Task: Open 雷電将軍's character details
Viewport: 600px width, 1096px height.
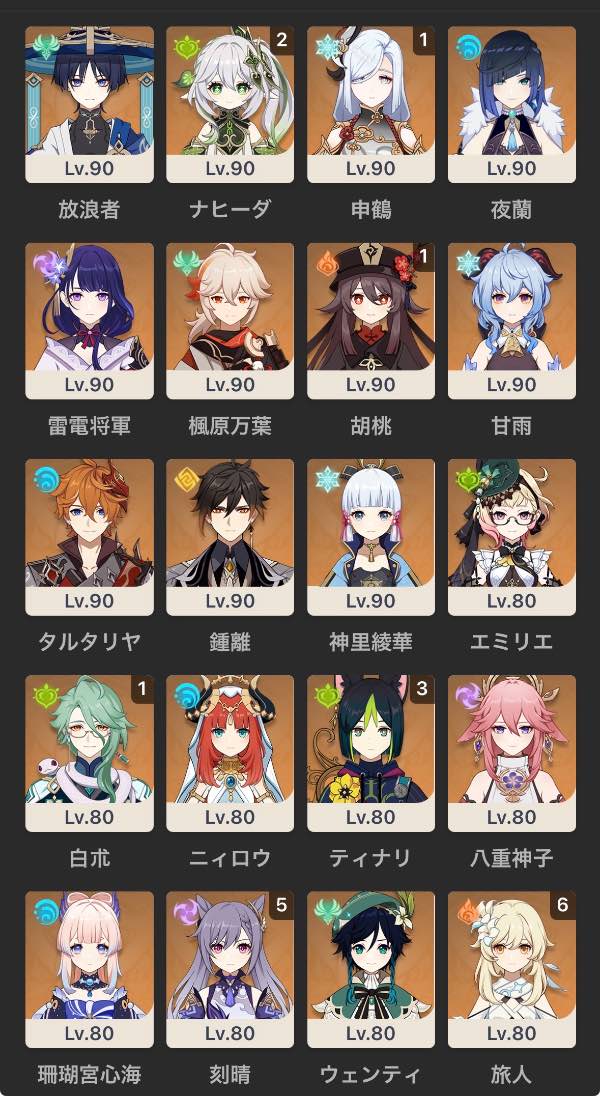Action: click(89, 321)
